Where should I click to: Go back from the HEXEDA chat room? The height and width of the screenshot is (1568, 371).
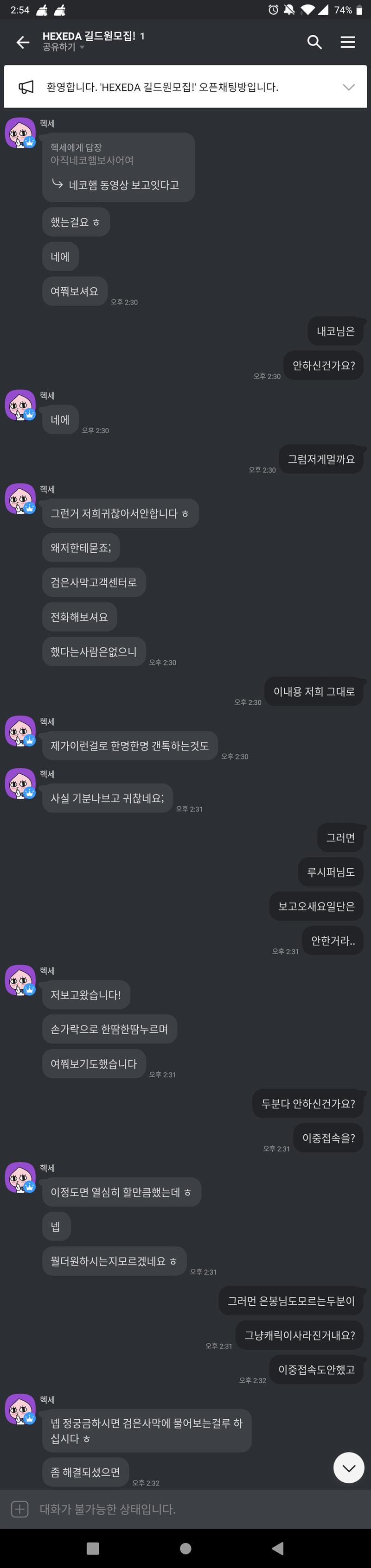point(23,42)
